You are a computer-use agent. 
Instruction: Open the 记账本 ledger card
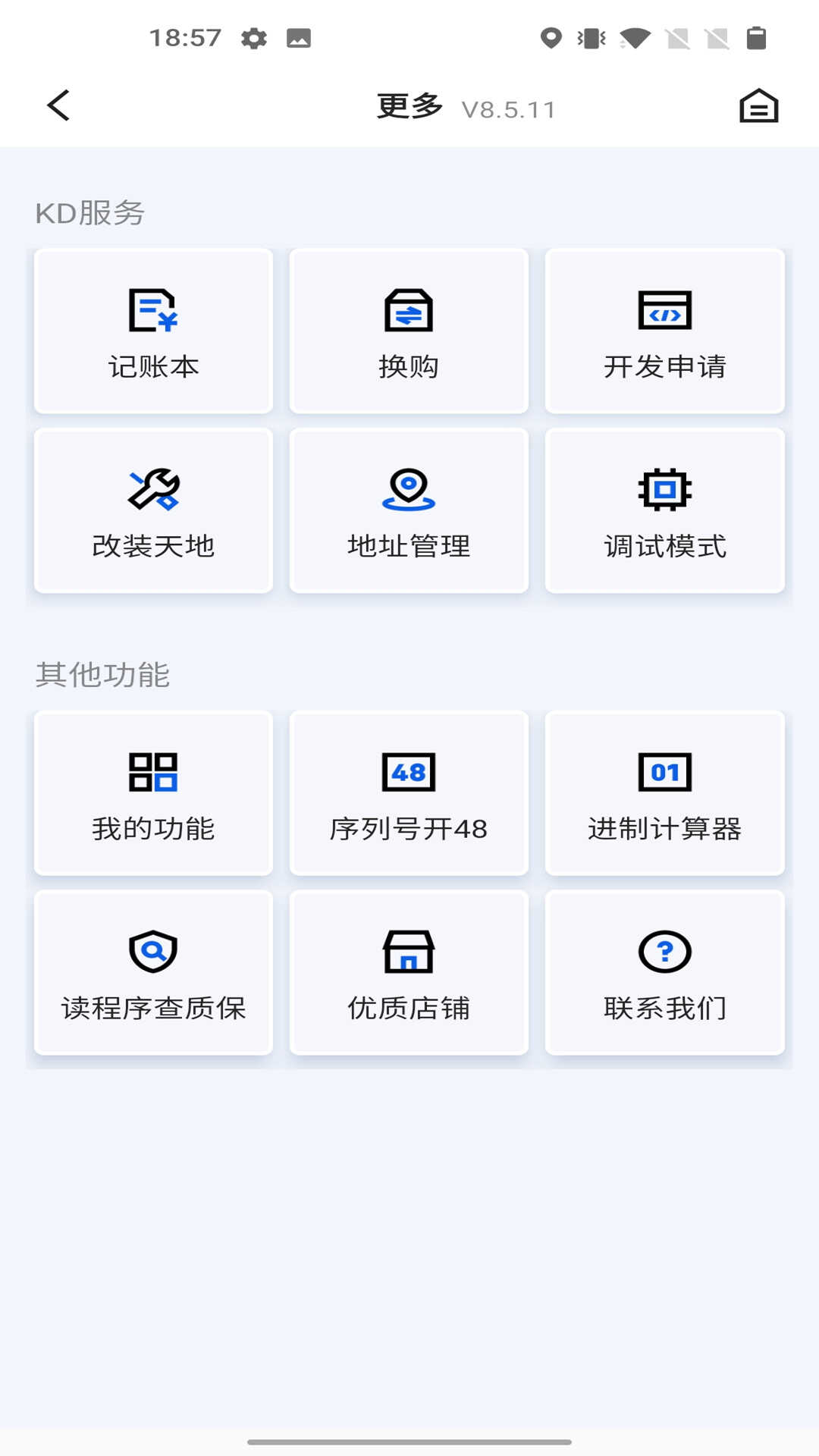(x=153, y=331)
